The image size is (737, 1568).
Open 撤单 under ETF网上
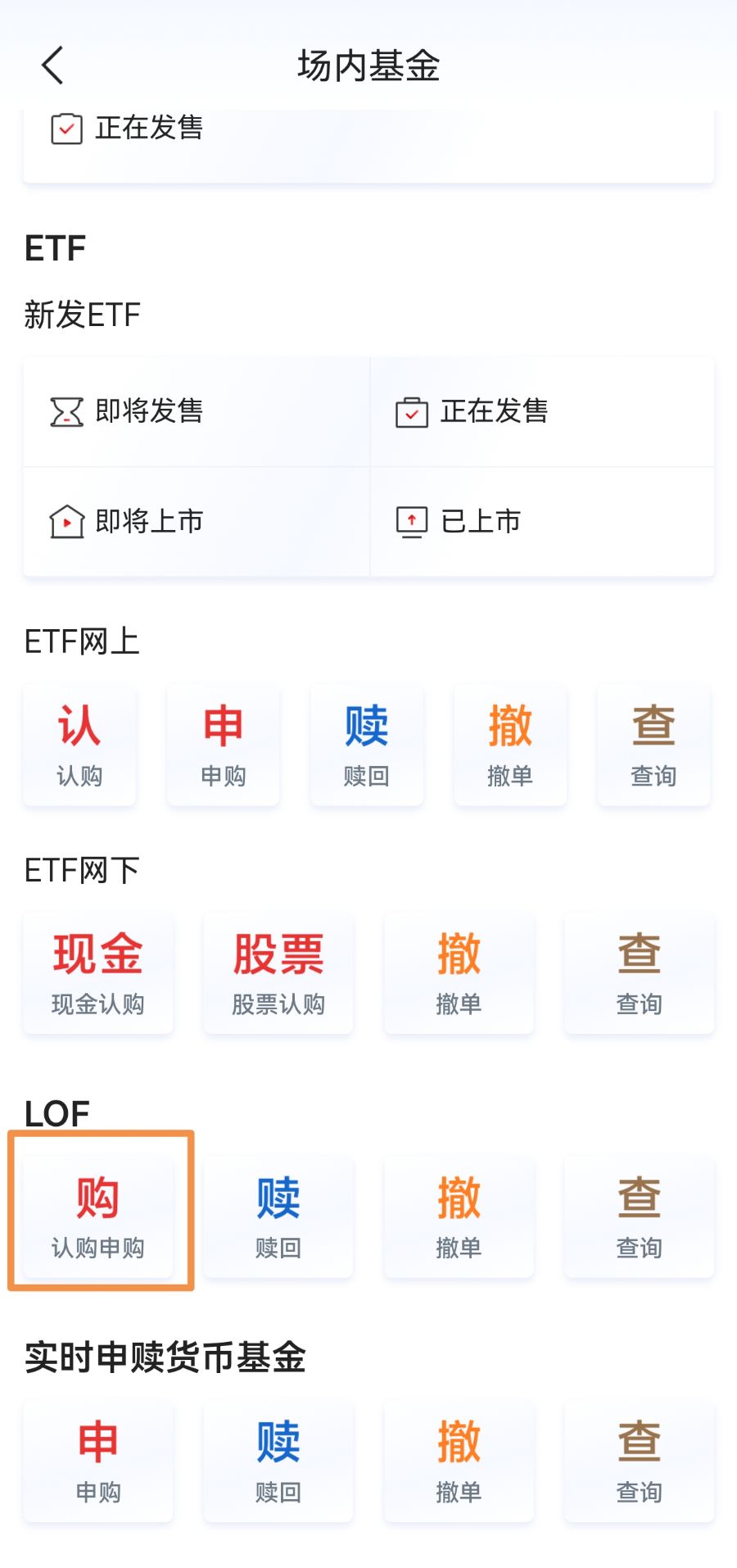pos(510,745)
